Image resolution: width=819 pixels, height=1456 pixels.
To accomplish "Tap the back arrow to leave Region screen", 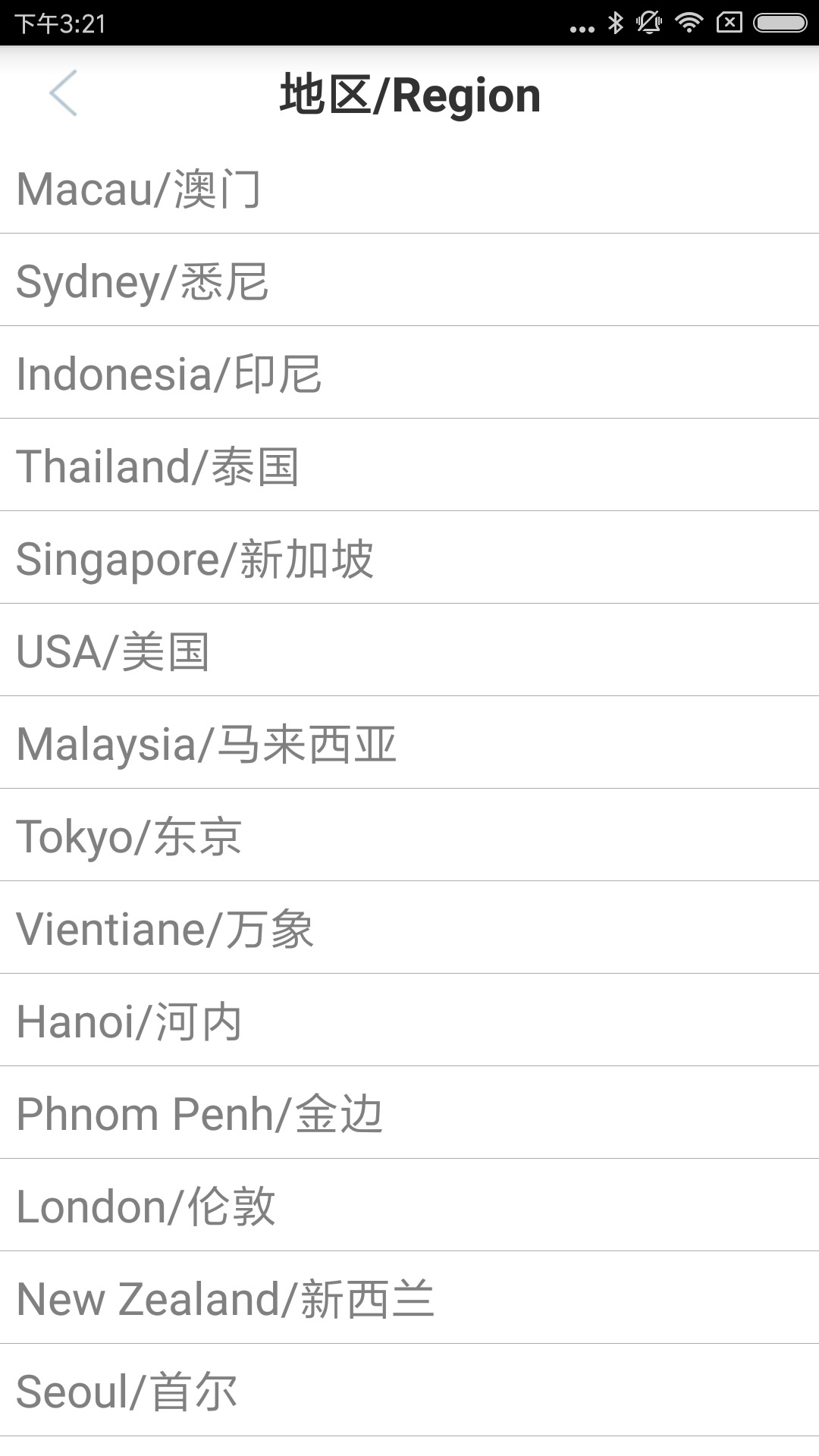I will tap(63, 94).
